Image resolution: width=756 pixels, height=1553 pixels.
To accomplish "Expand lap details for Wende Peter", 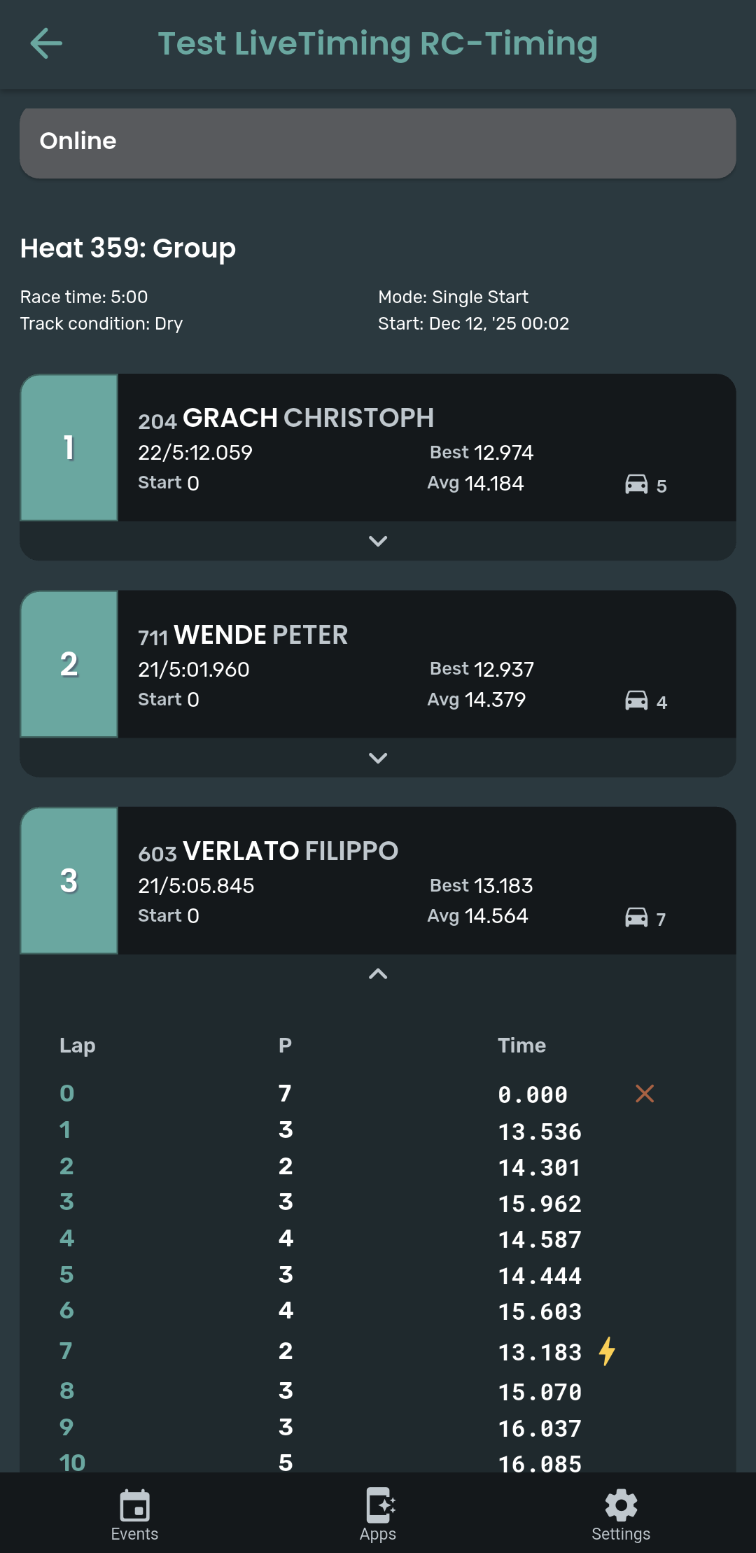I will (x=378, y=758).
